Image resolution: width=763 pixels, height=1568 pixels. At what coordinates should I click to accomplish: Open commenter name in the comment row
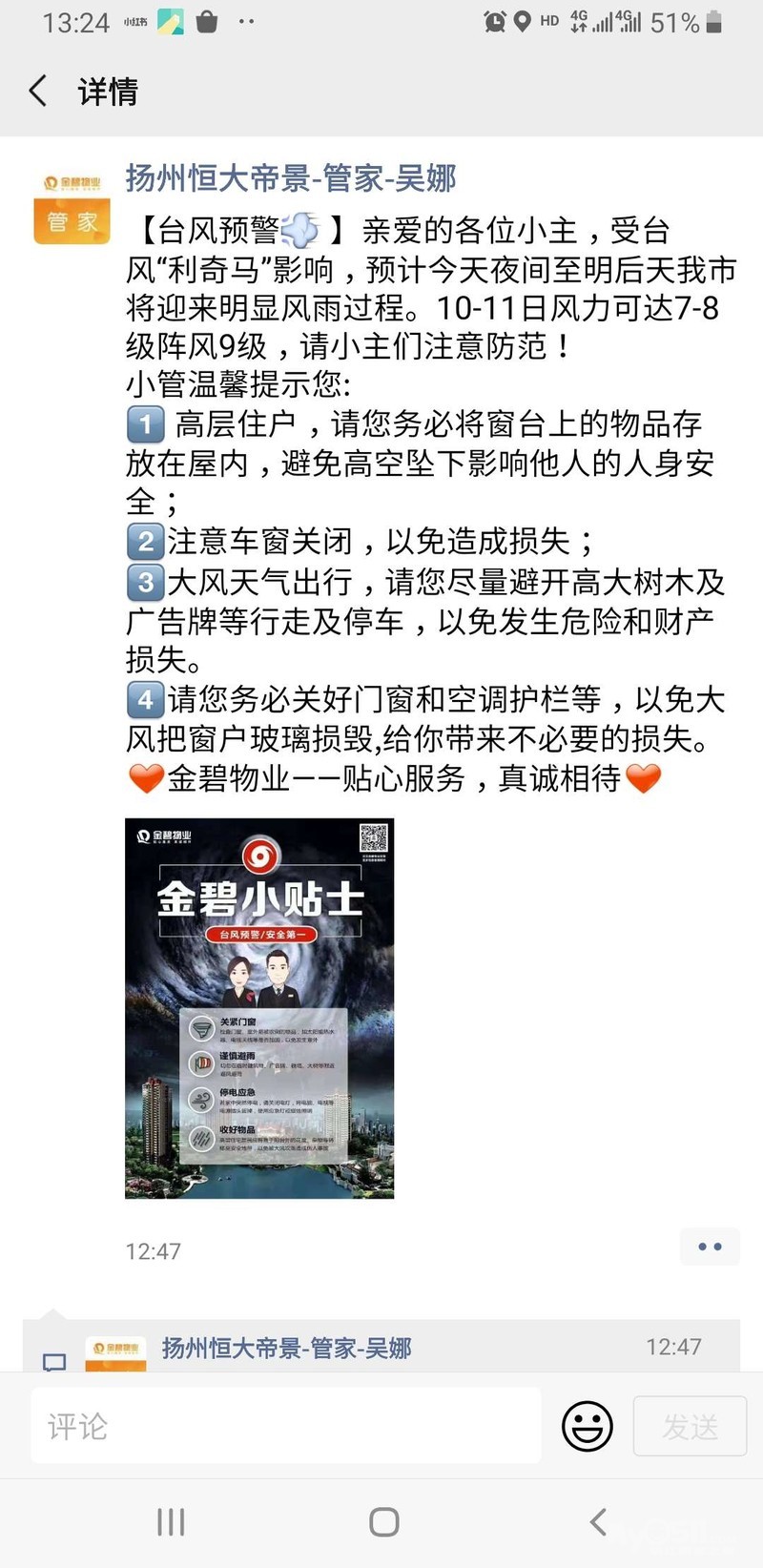(x=286, y=1348)
